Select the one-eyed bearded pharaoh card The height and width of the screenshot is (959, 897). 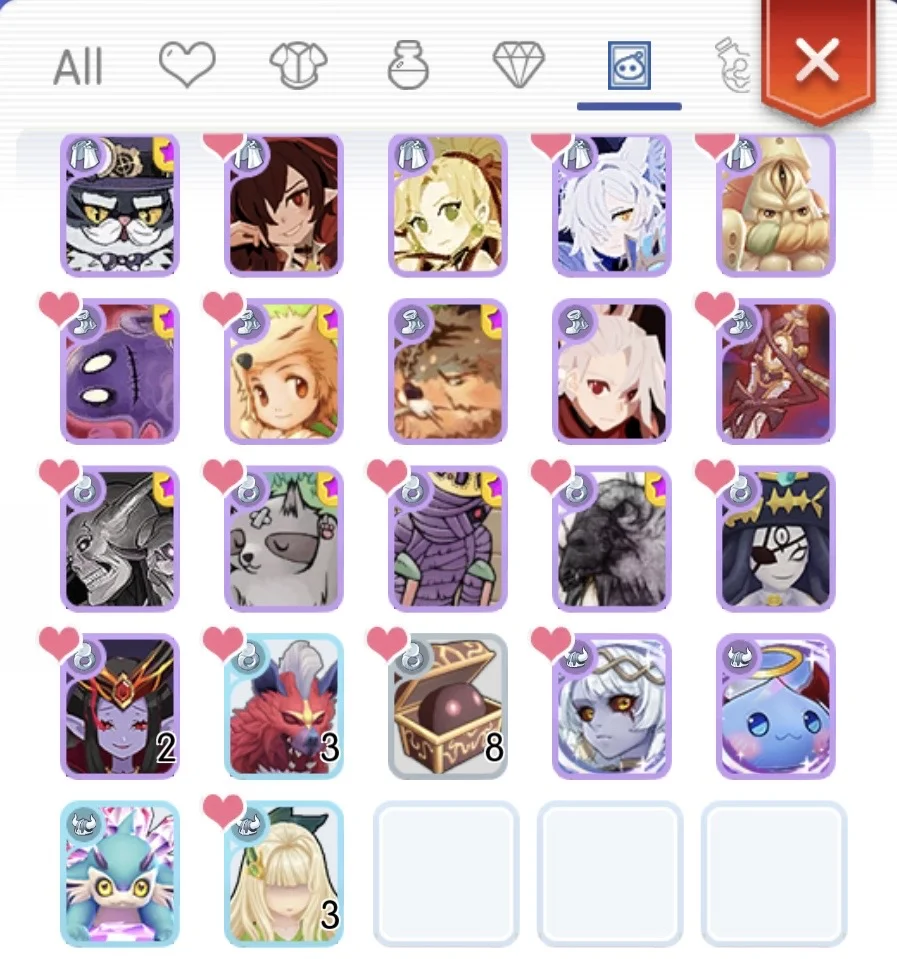tap(776, 207)
